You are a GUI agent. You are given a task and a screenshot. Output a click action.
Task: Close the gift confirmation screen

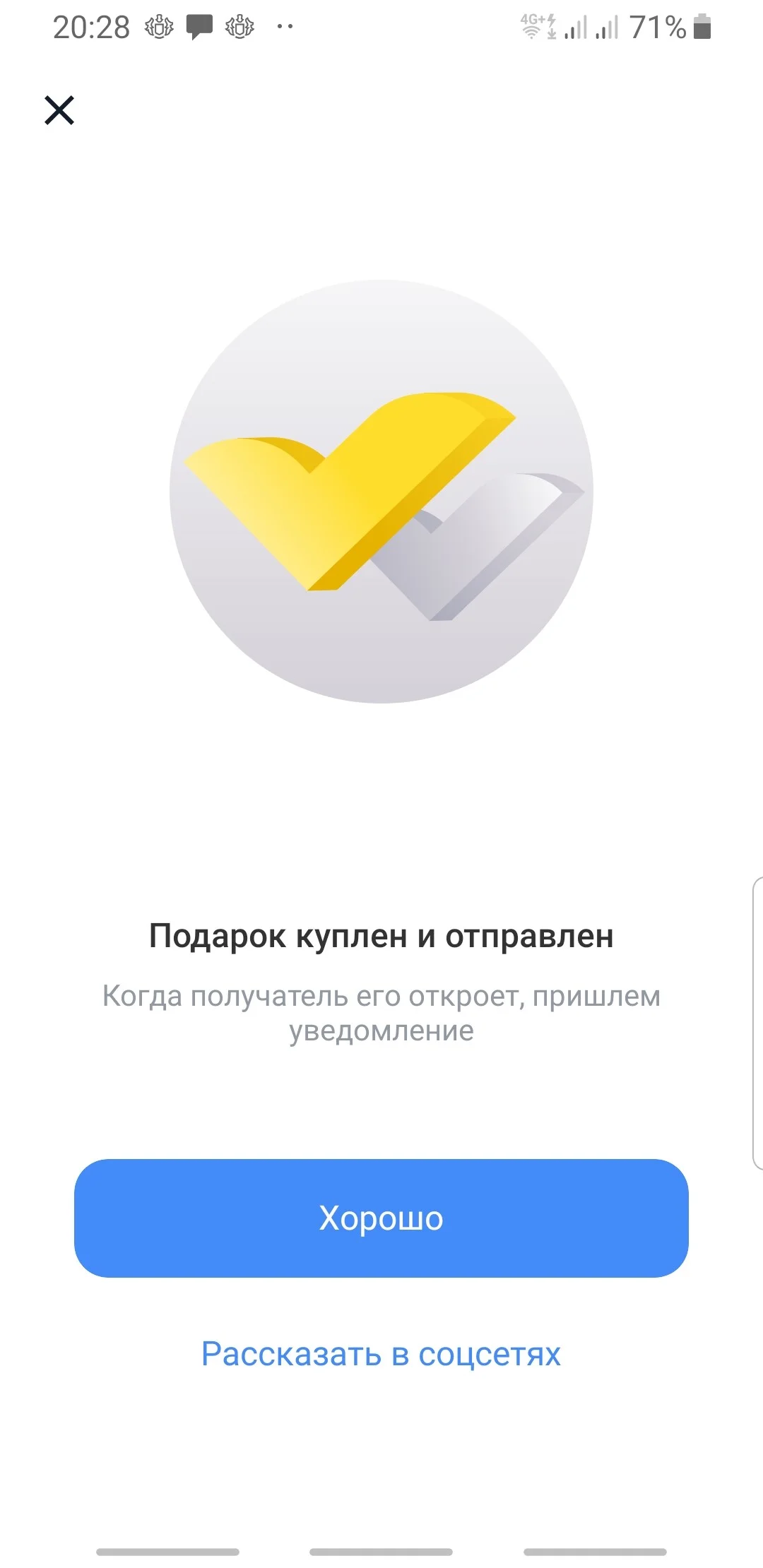coord(59,110)
